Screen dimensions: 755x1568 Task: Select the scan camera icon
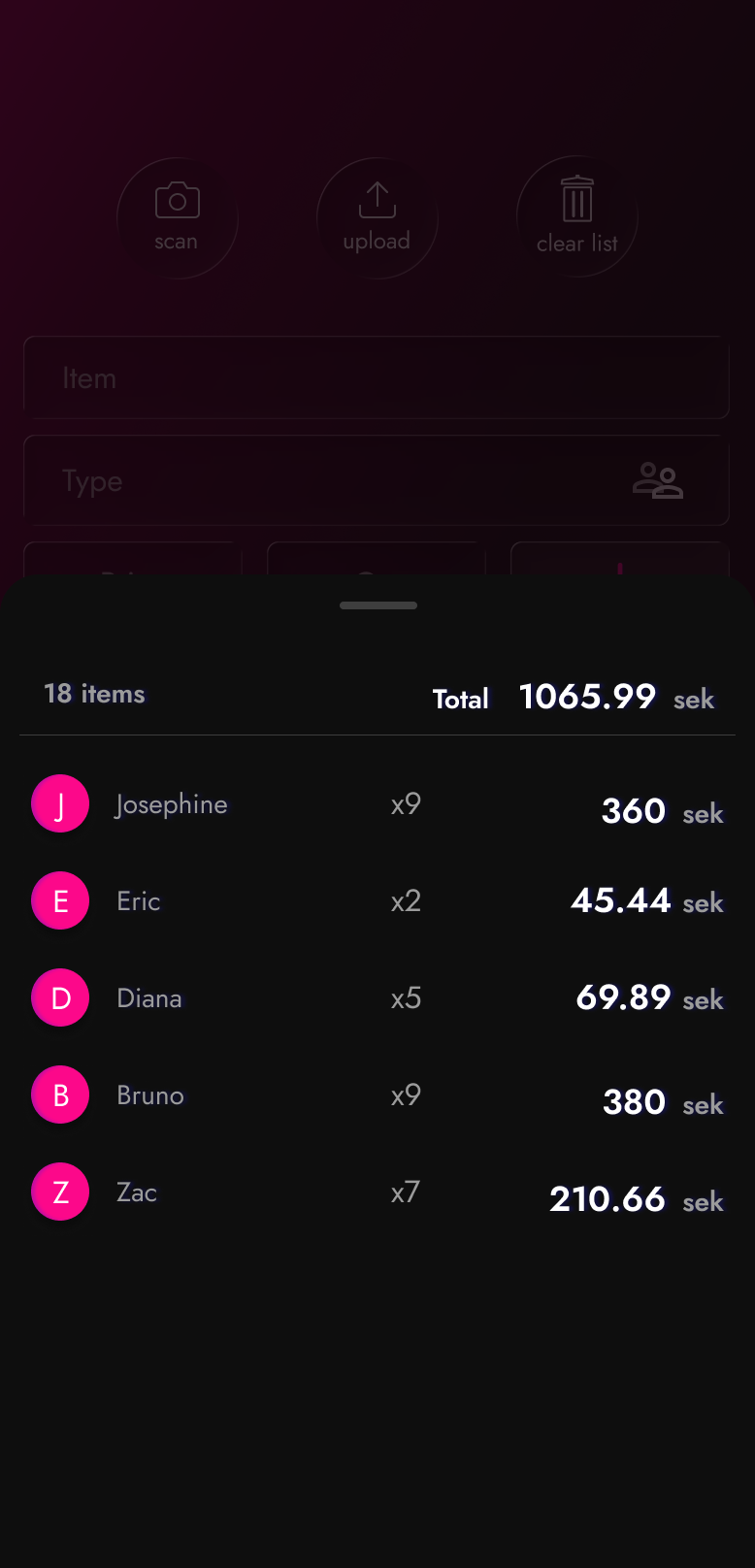[177, 201]
